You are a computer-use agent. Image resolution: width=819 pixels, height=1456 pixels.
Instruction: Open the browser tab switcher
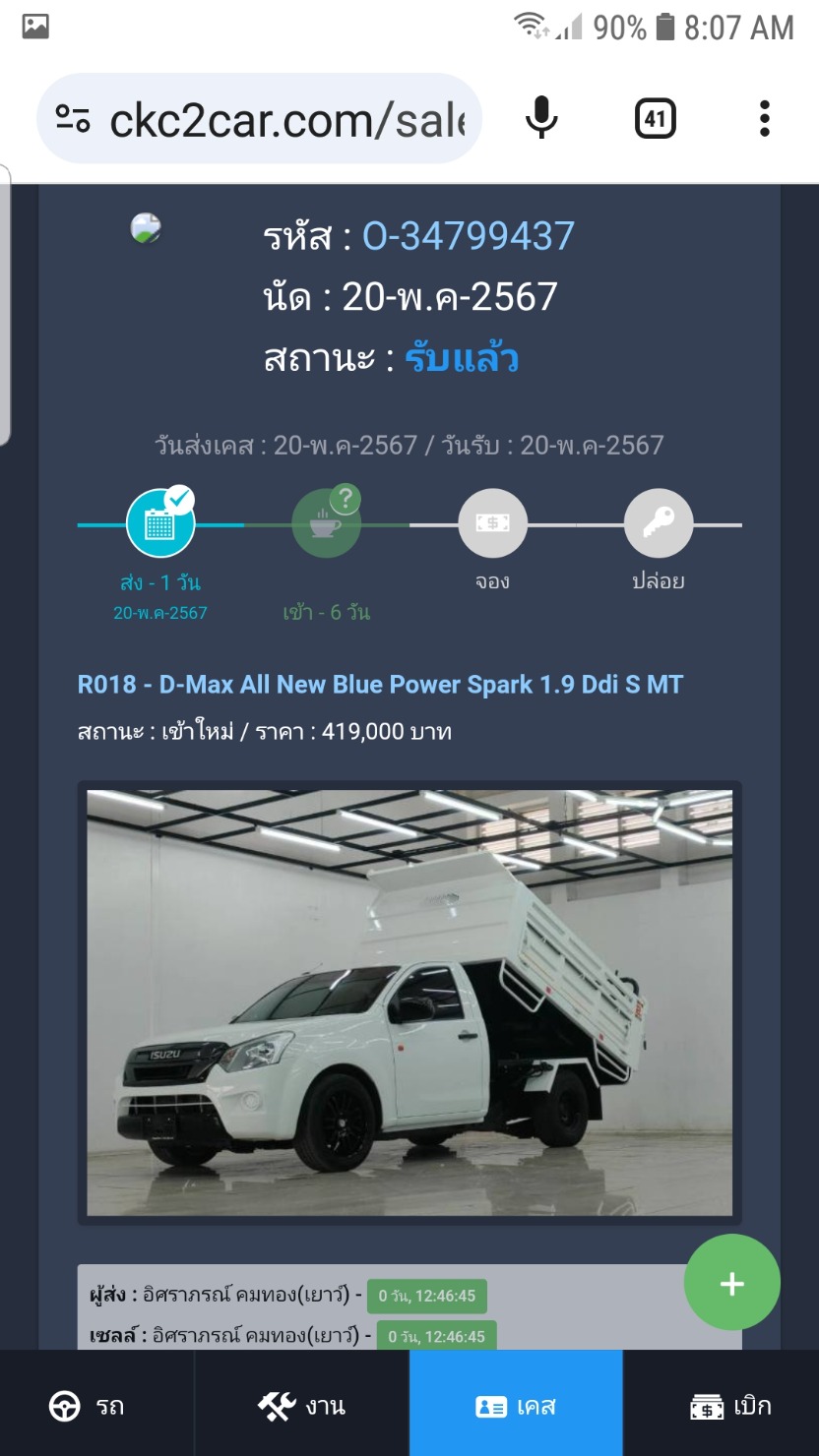pos(655,119)
